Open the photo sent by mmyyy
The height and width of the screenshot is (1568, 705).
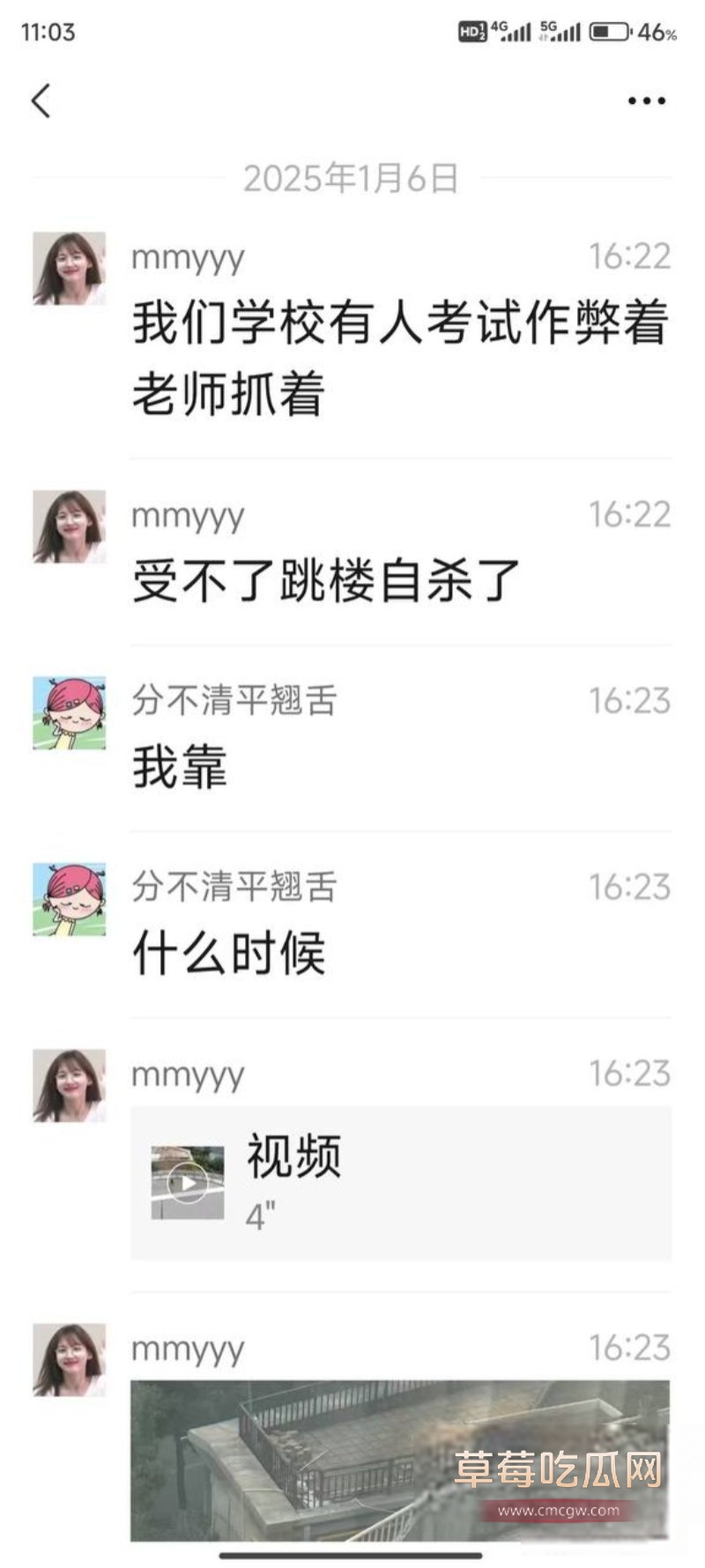pos(399,1459)
